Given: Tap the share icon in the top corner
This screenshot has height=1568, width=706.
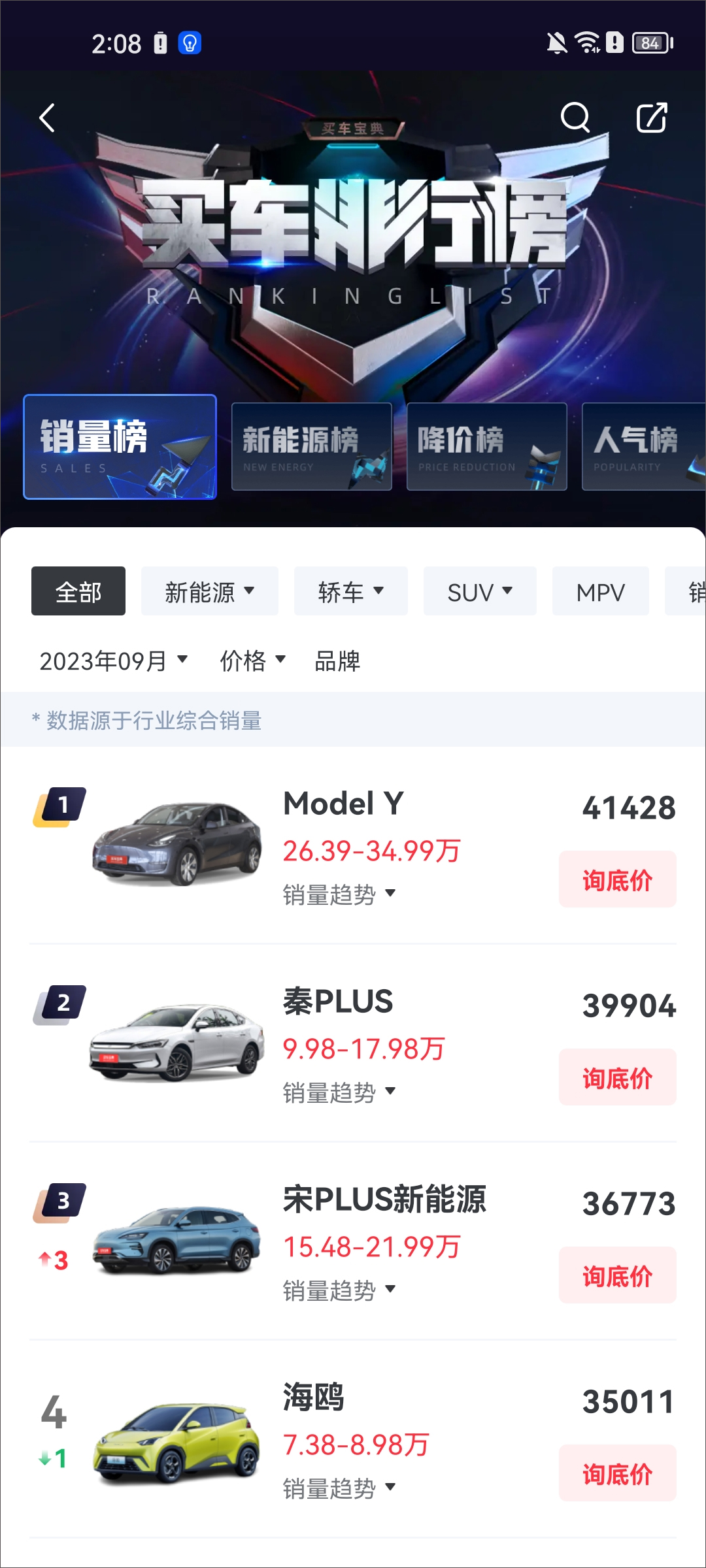Looking at the screenshot, I should [x=652, y=118].
